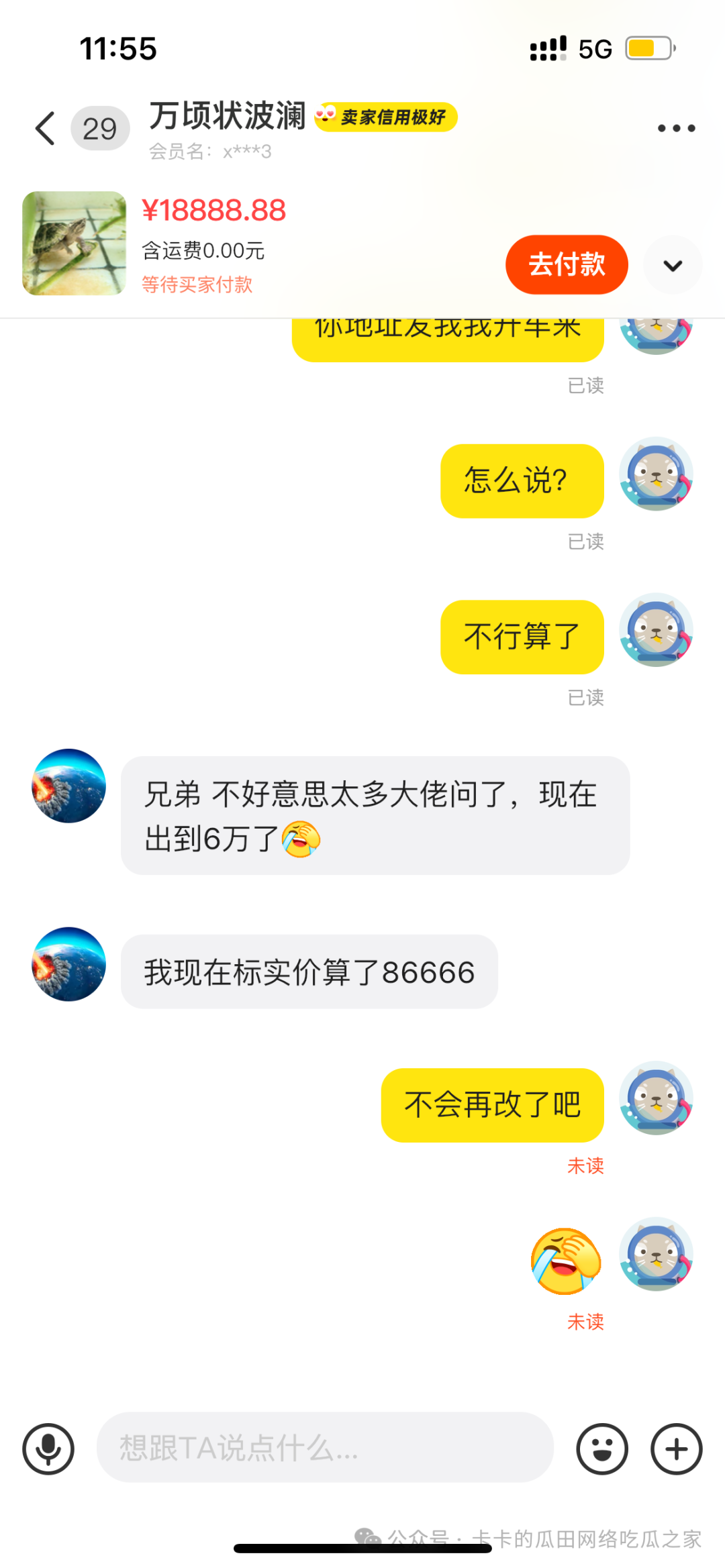Click the back arrow to exit the chat
The image size is (725, 1568).
pos(44,127)
